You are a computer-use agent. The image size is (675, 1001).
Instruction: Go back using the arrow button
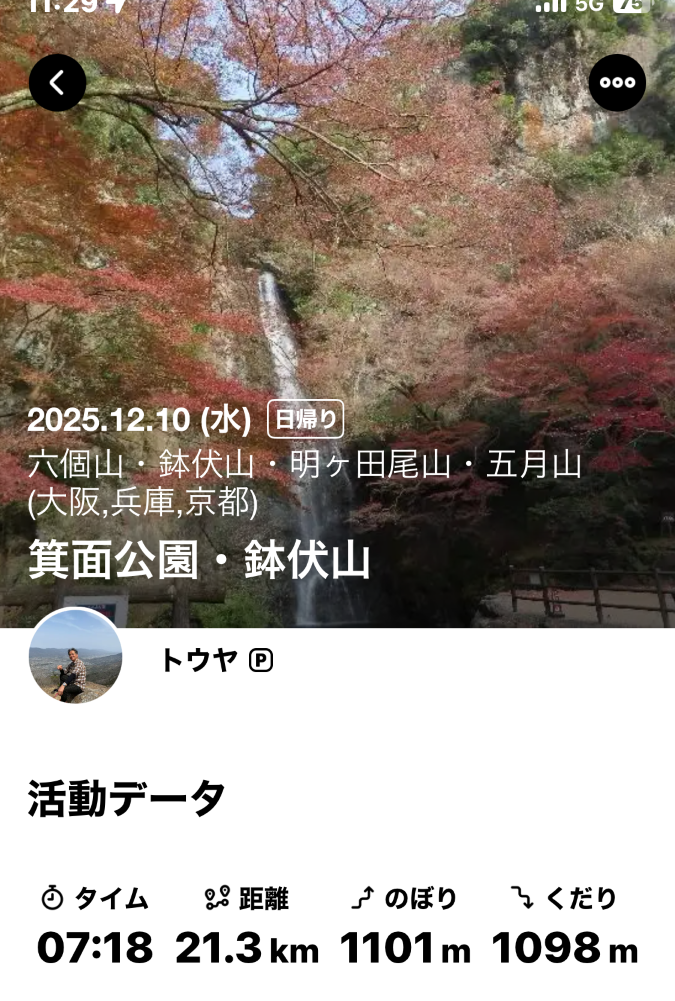click(57, 83)
